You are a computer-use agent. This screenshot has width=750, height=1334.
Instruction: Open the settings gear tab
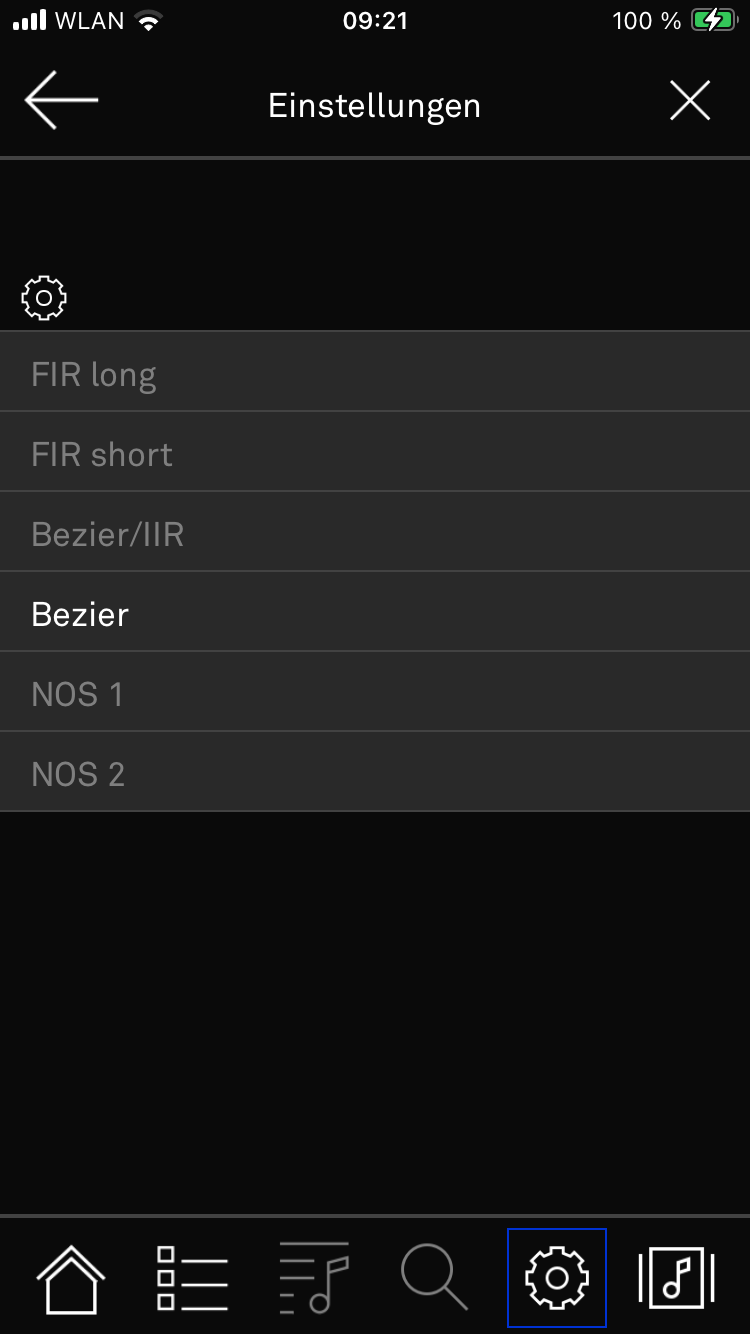pos(557,1278)
